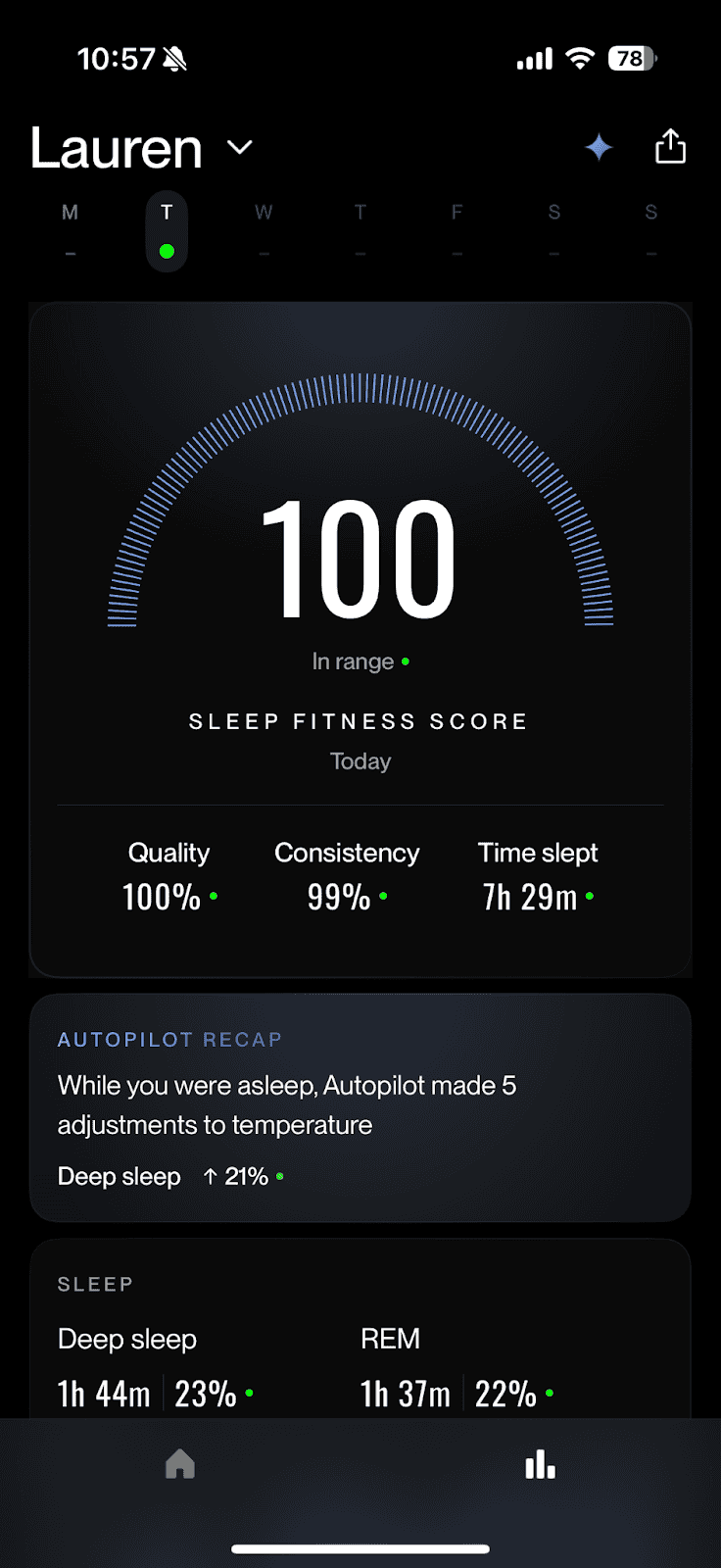View Time slept 7h 29m details
Image resolution: width=721 pixels, height=1568 pixels.
[538, 876]
